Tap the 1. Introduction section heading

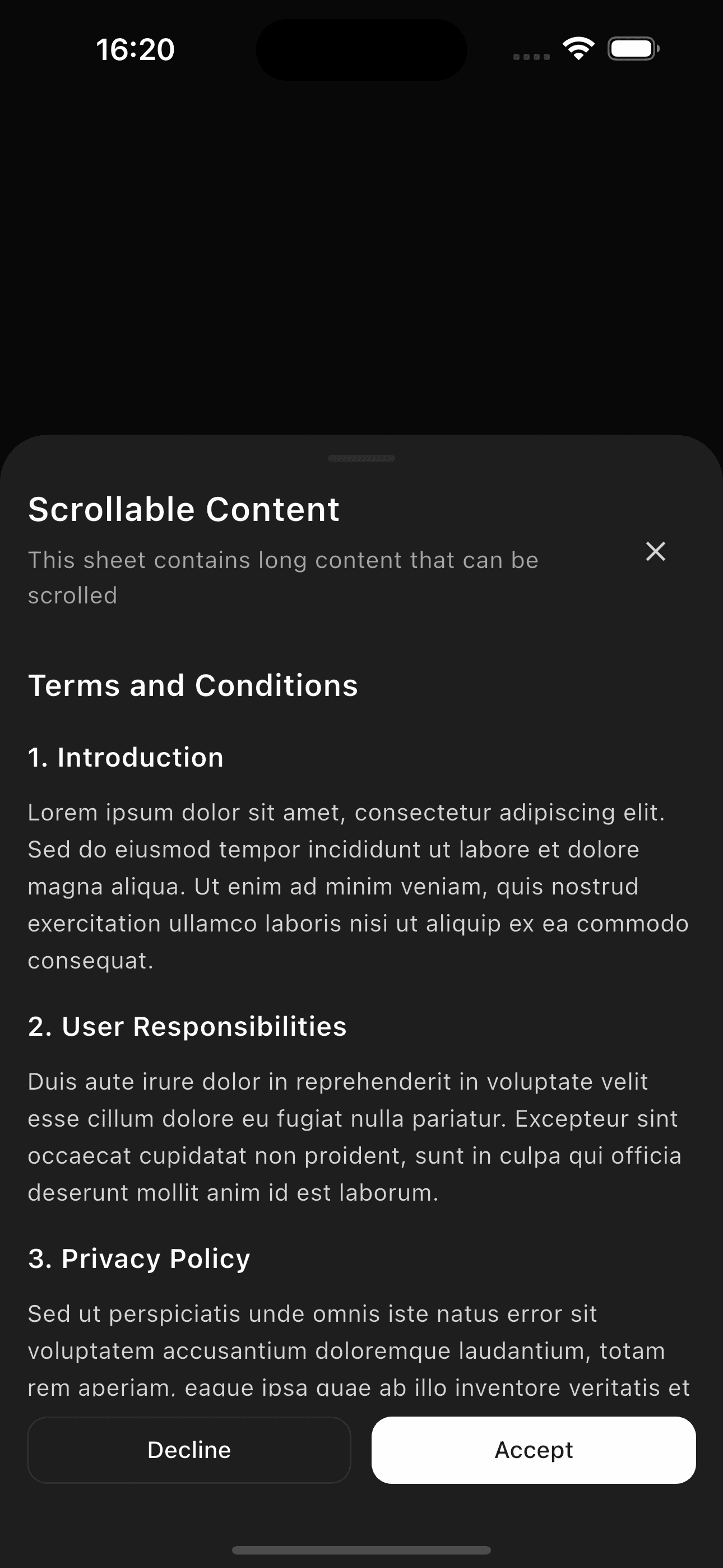click(x=125, y=757)
